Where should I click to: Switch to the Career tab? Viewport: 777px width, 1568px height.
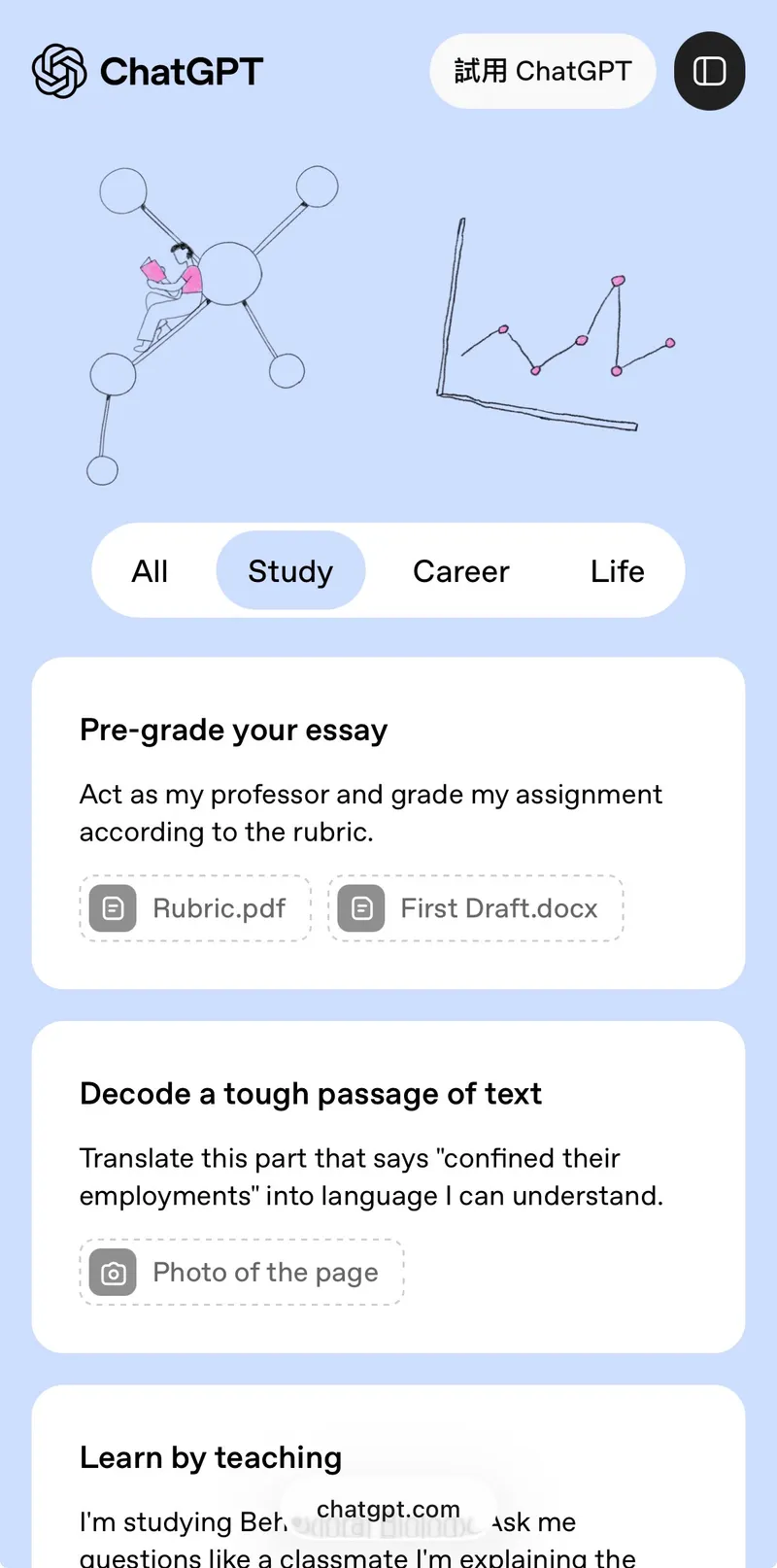coord(460,571)
